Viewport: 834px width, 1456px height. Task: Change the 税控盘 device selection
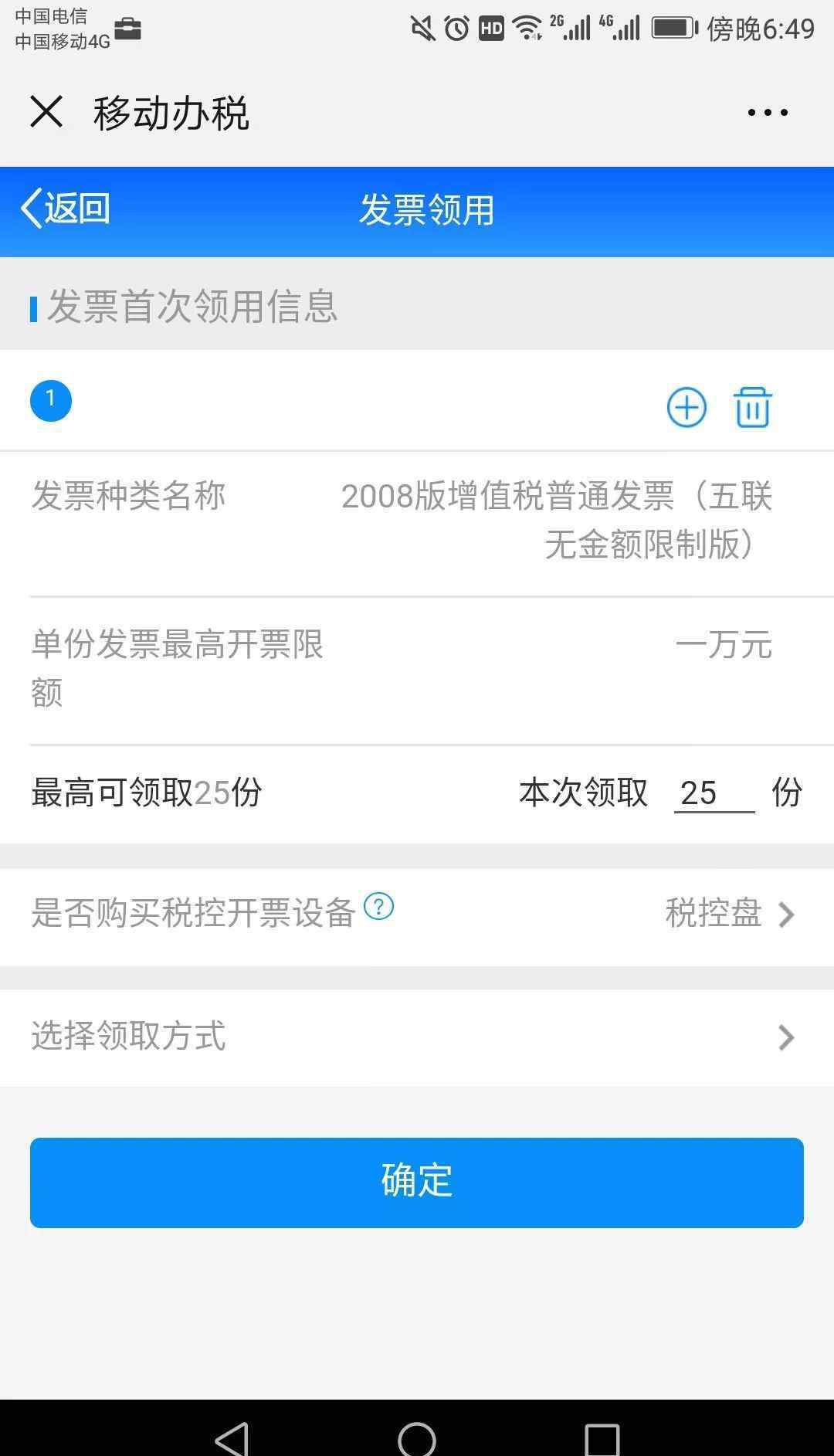point(730,914)
